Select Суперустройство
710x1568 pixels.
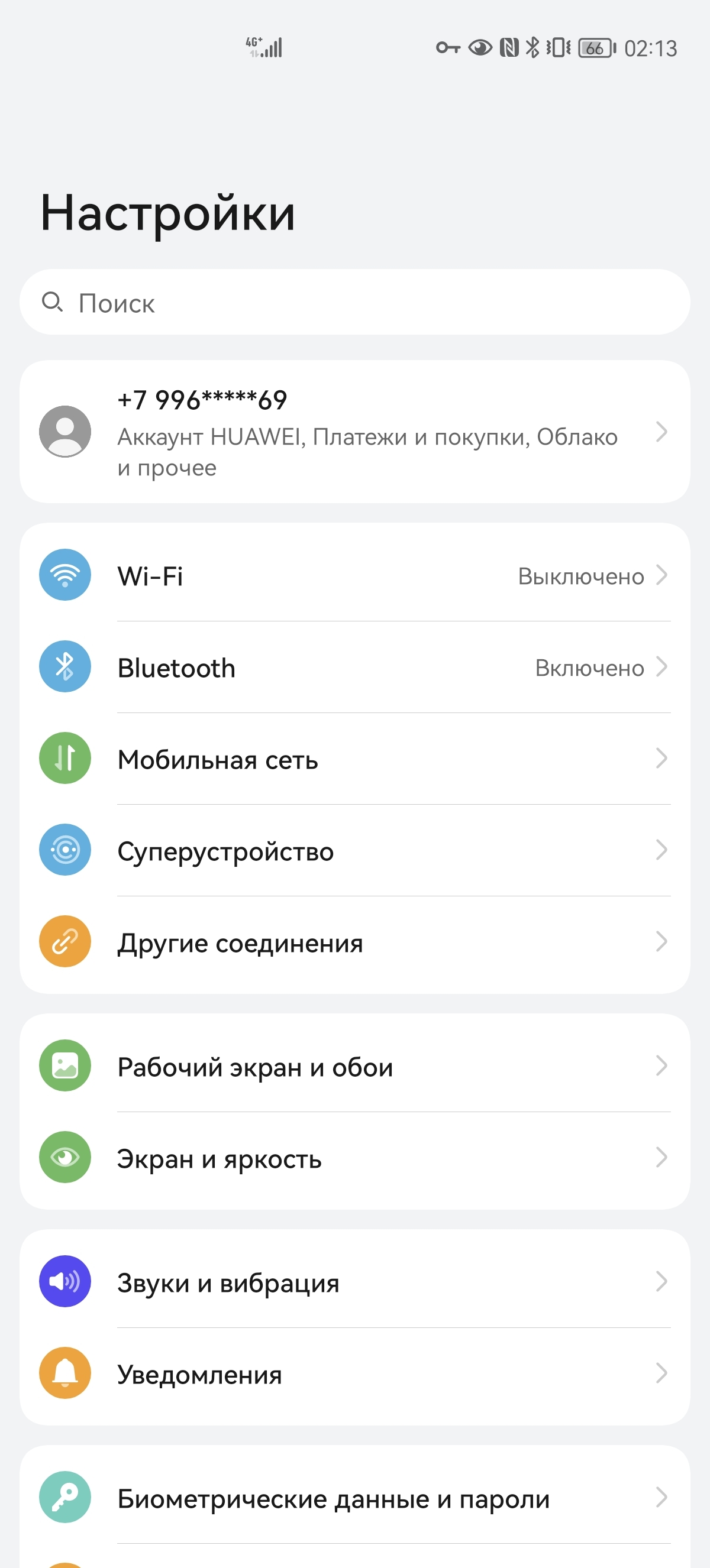click(x=354, y=850)
